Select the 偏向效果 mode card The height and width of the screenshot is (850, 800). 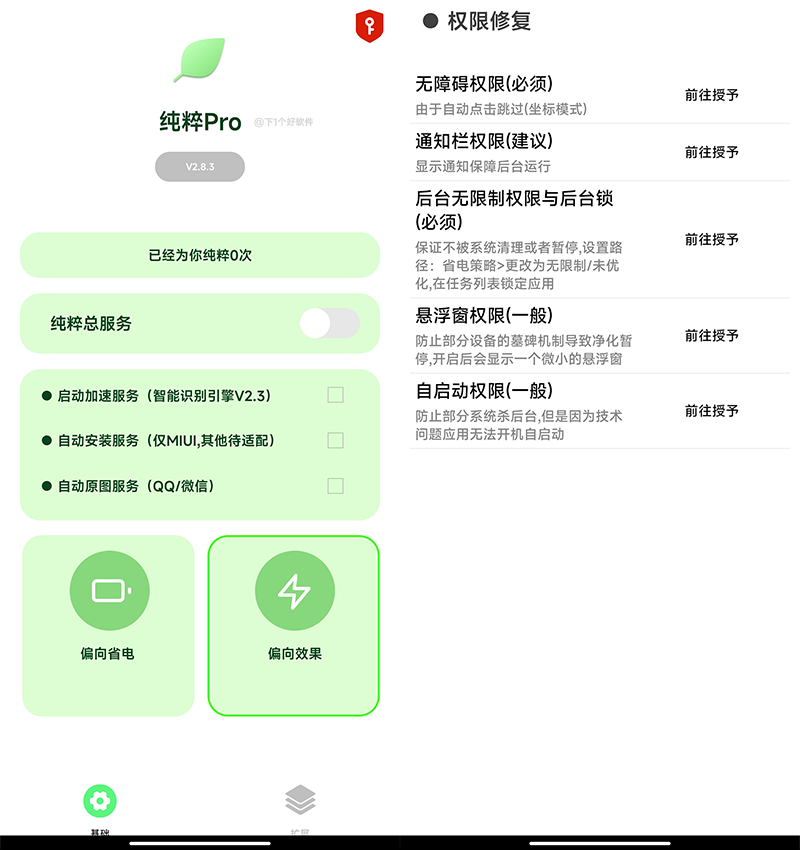coord(294,625)
